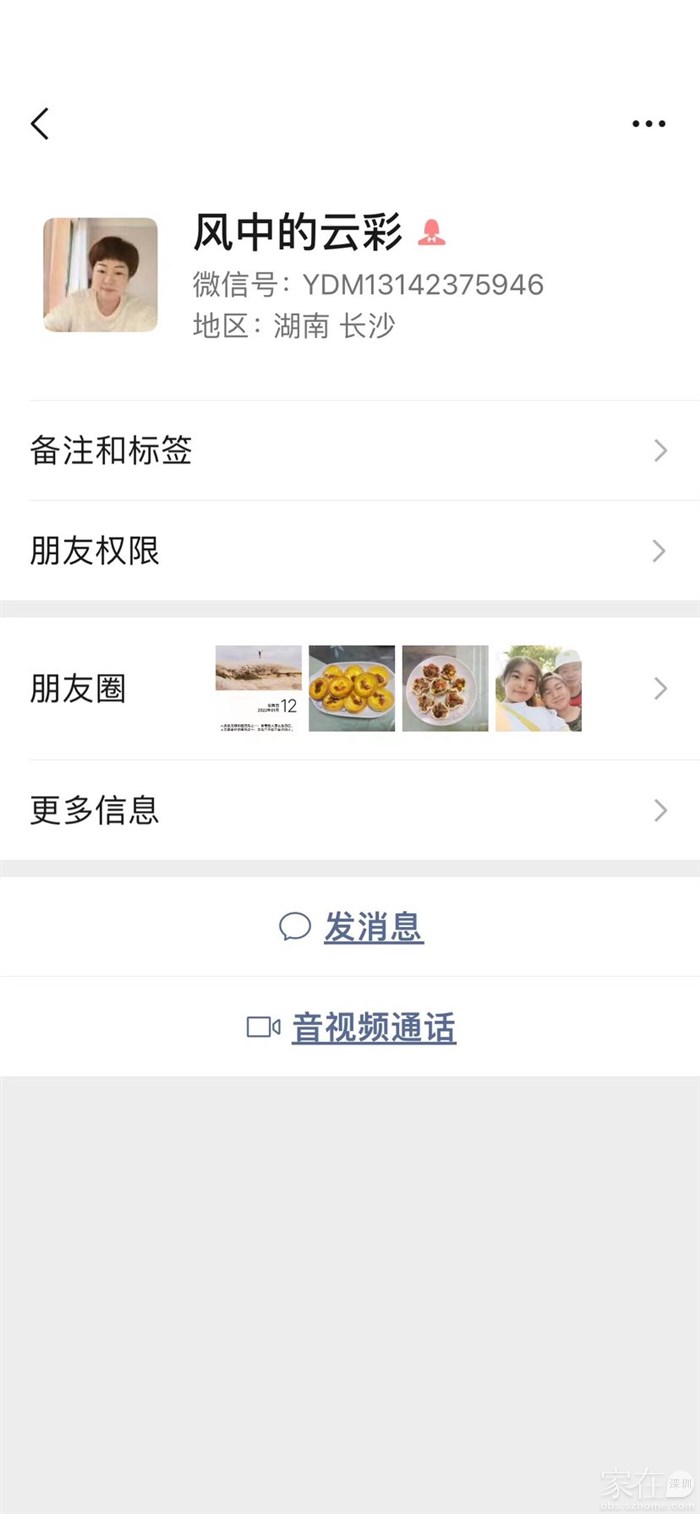Viewport: 700px width, 1514px height.
Task: Open 更多信息 row
Action: tap(350, 810)
